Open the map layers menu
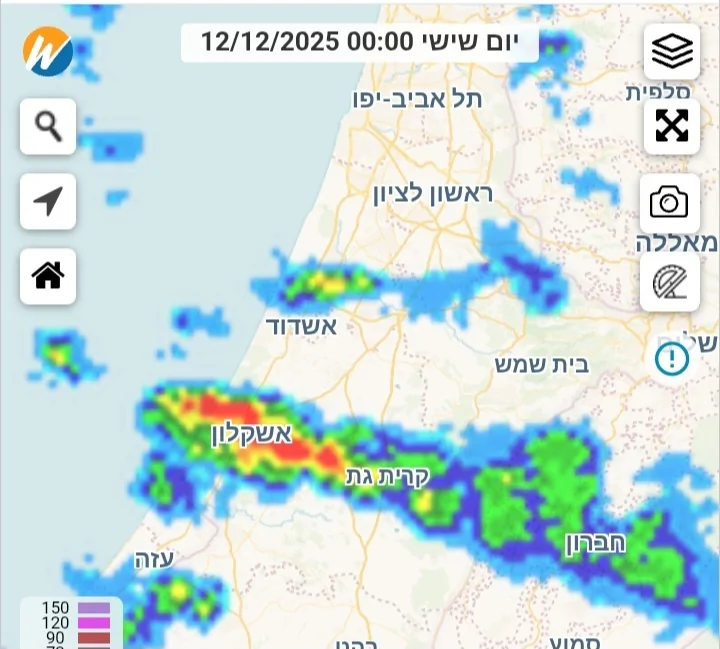 [x=671, y=51]
